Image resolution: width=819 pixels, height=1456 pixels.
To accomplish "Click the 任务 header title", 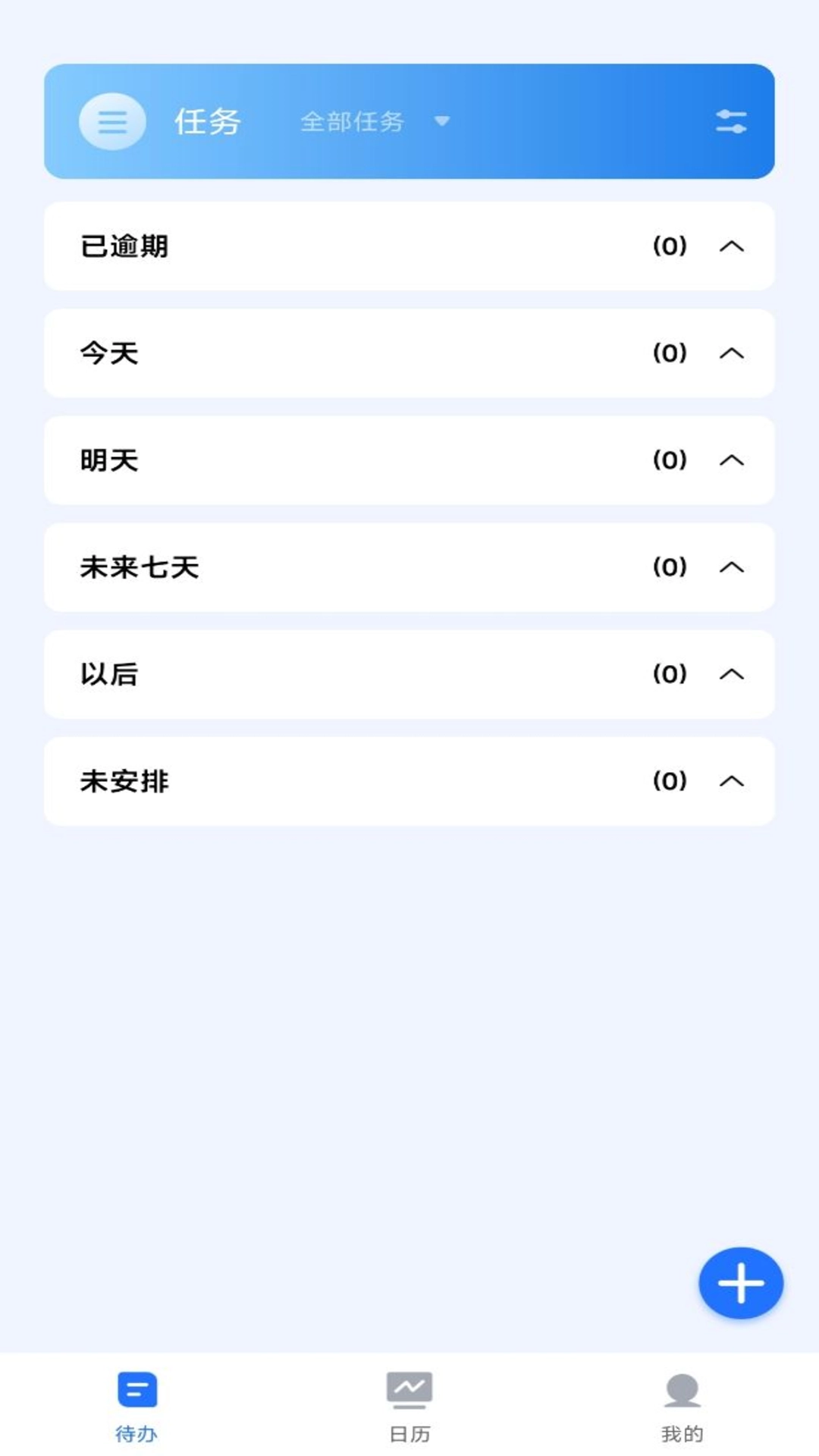I will click(208, 120).
